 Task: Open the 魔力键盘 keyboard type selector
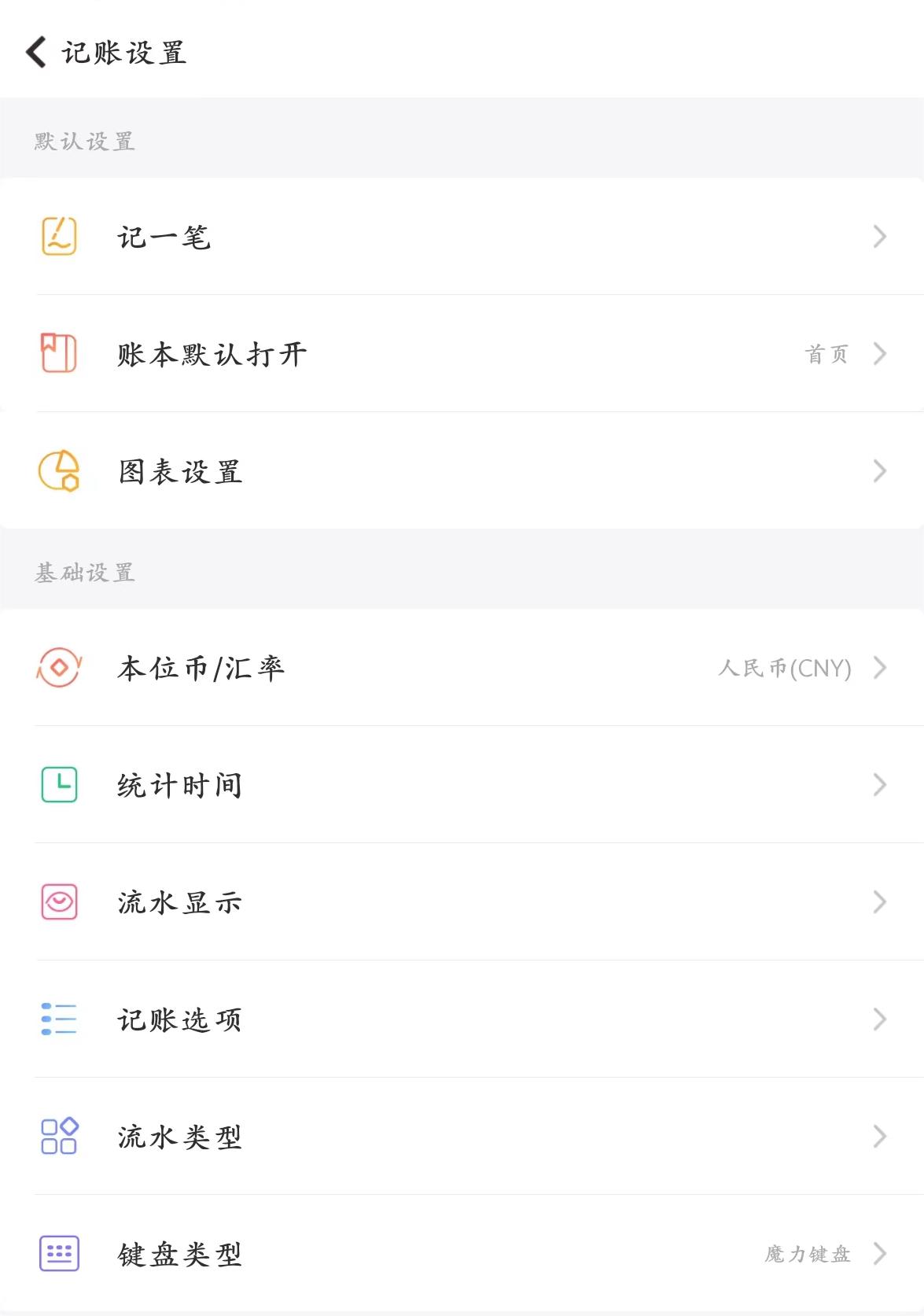pos(808,1255)
